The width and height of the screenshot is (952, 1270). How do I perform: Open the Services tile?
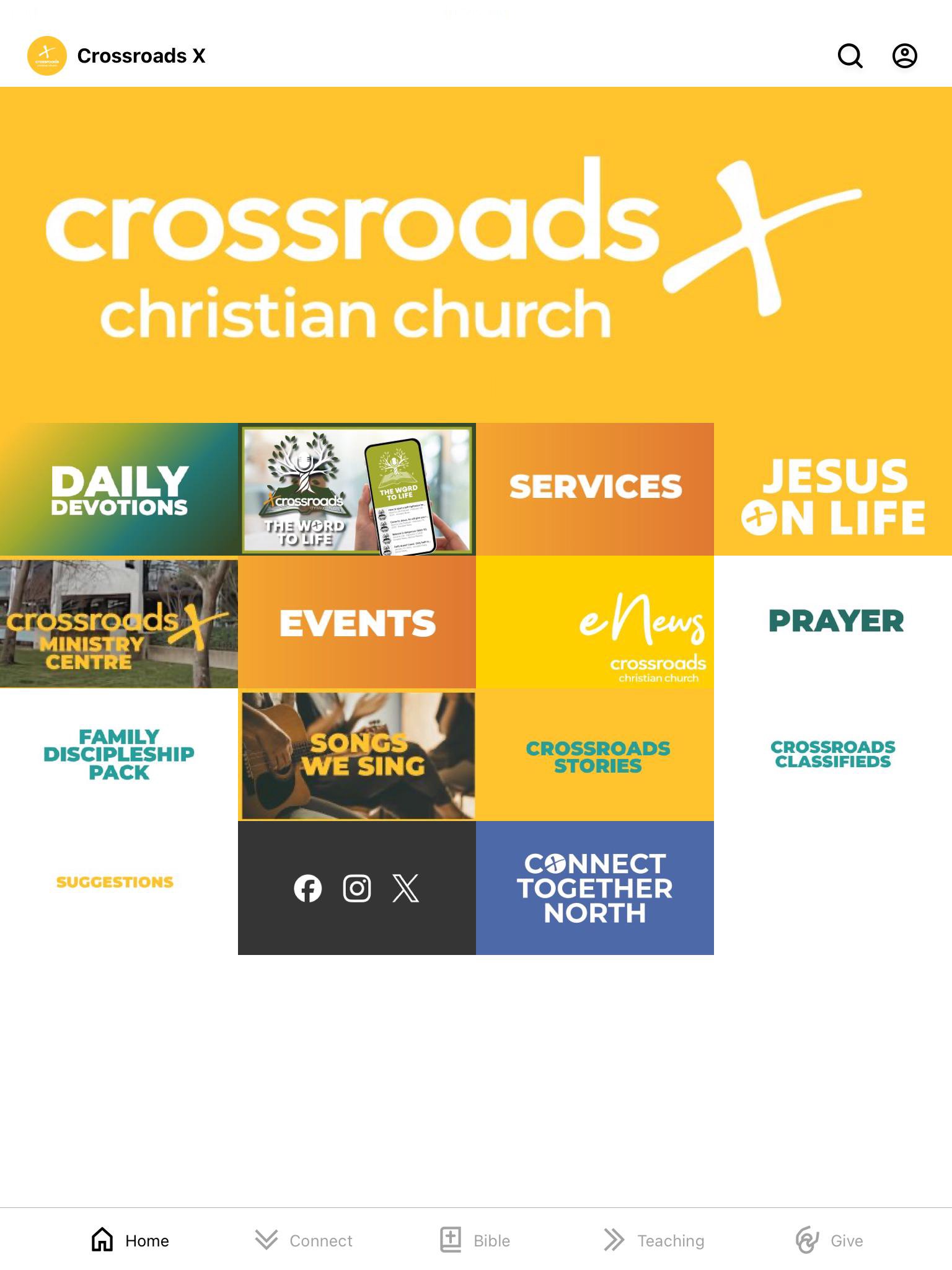point(595,490)
